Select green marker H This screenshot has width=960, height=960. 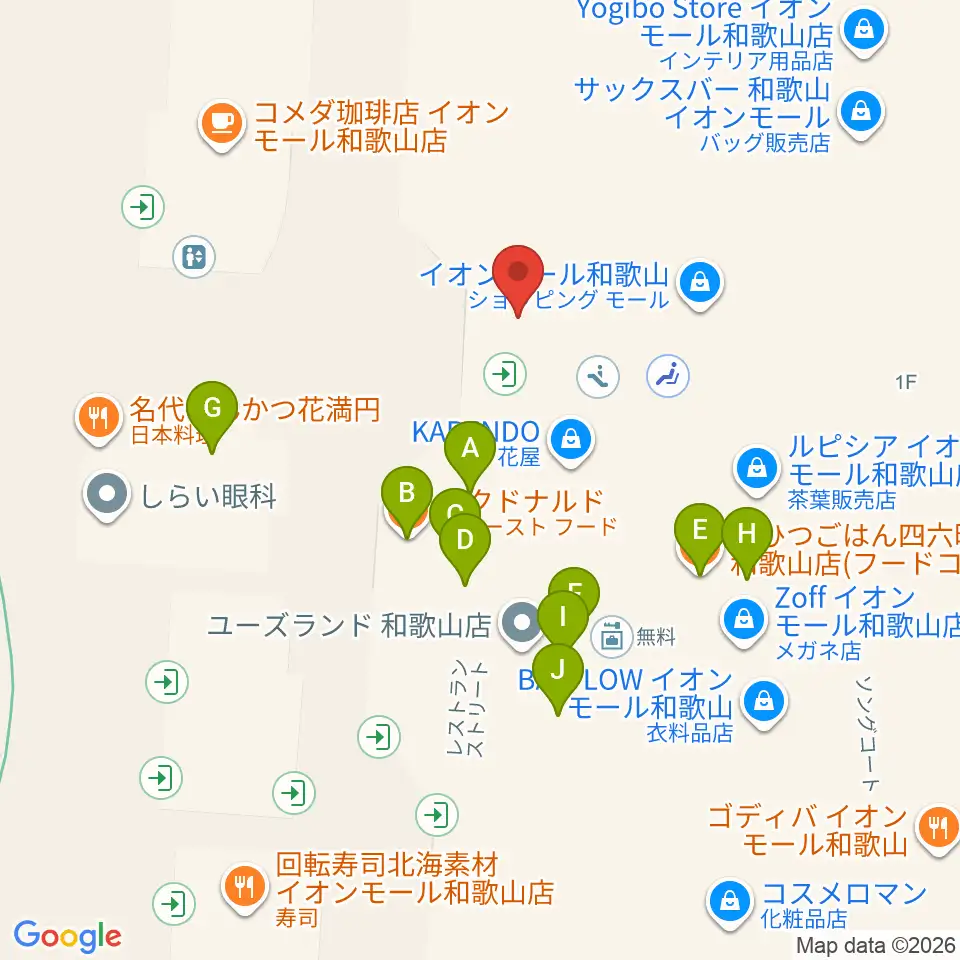746,541
